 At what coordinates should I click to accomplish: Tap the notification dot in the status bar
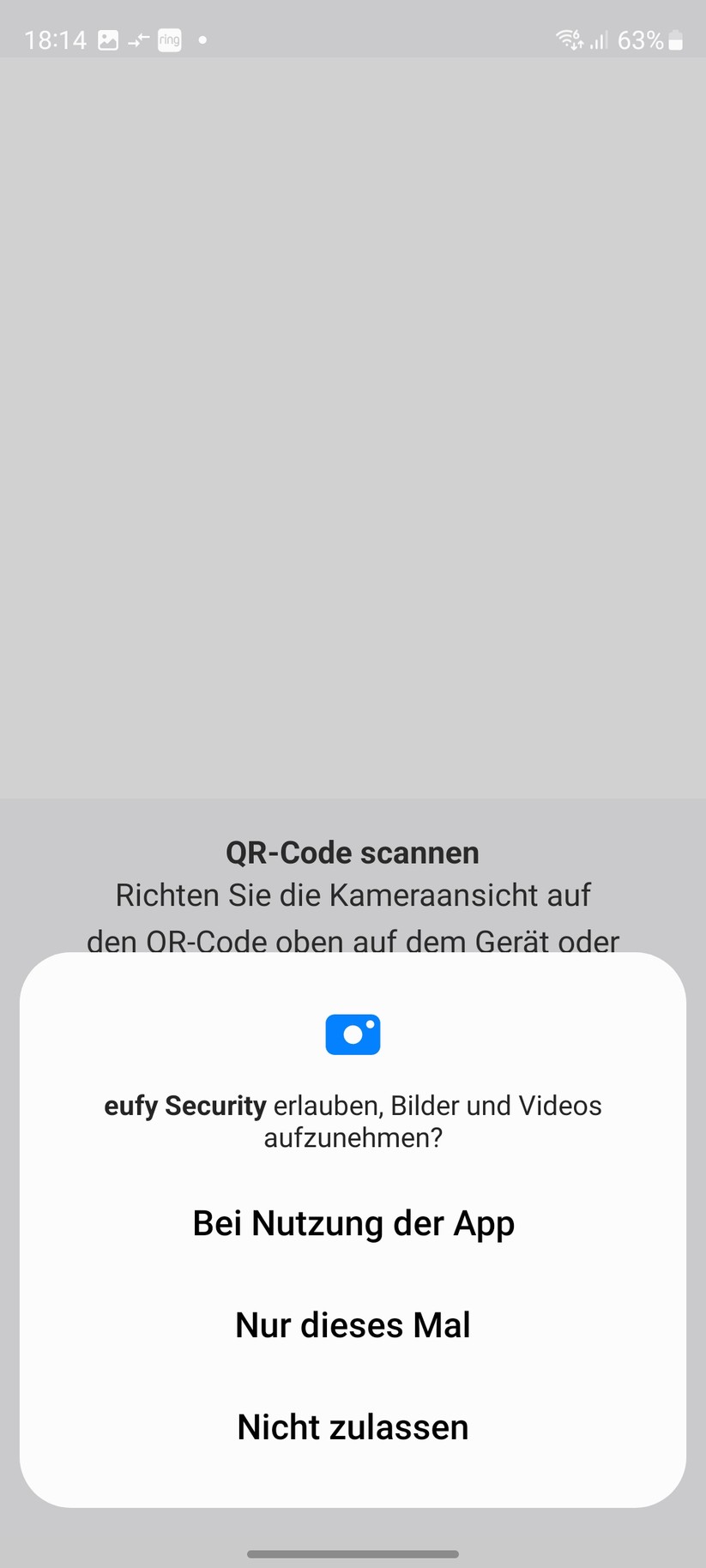(x=202, y=40)
